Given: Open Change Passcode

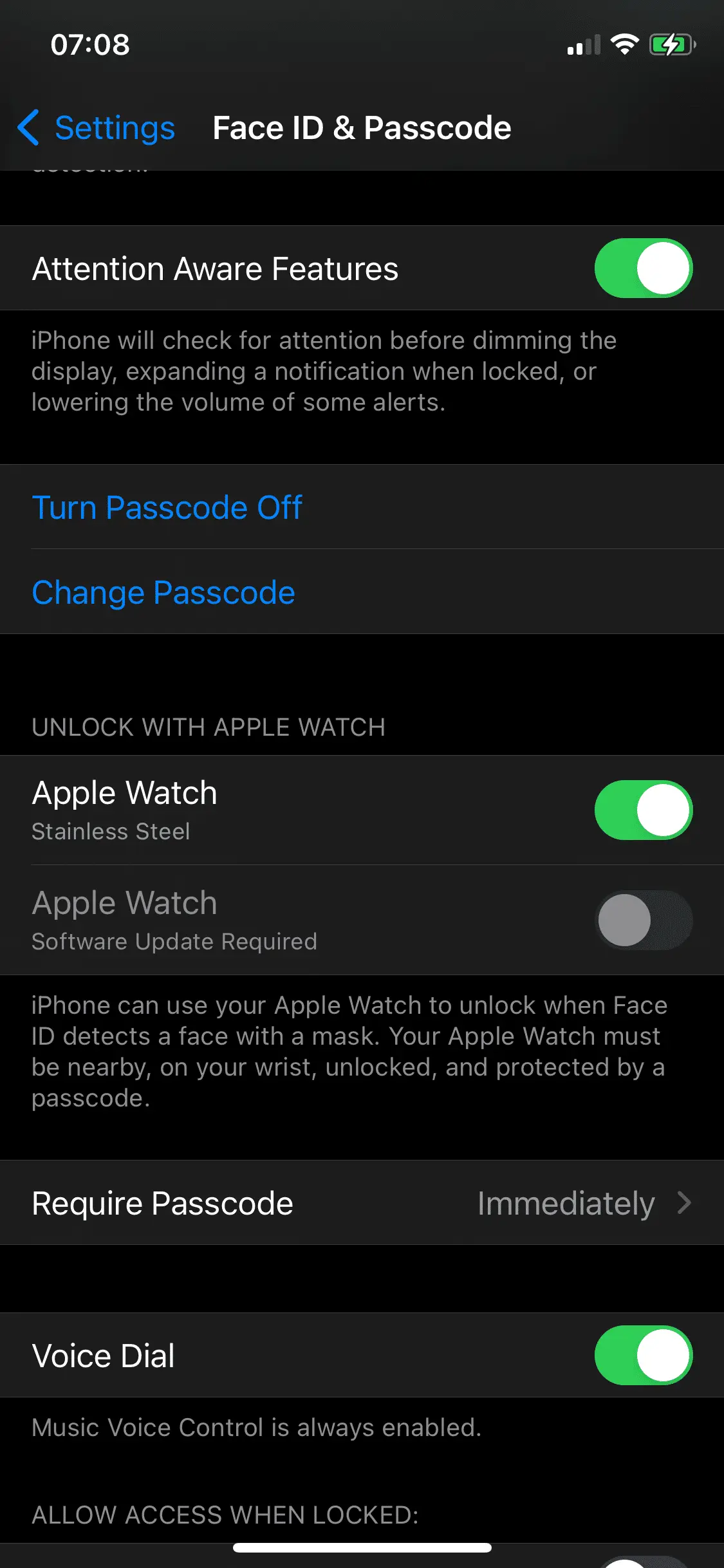Looking at the screenshot, I should pyautogui.click(x=163, y=592).
